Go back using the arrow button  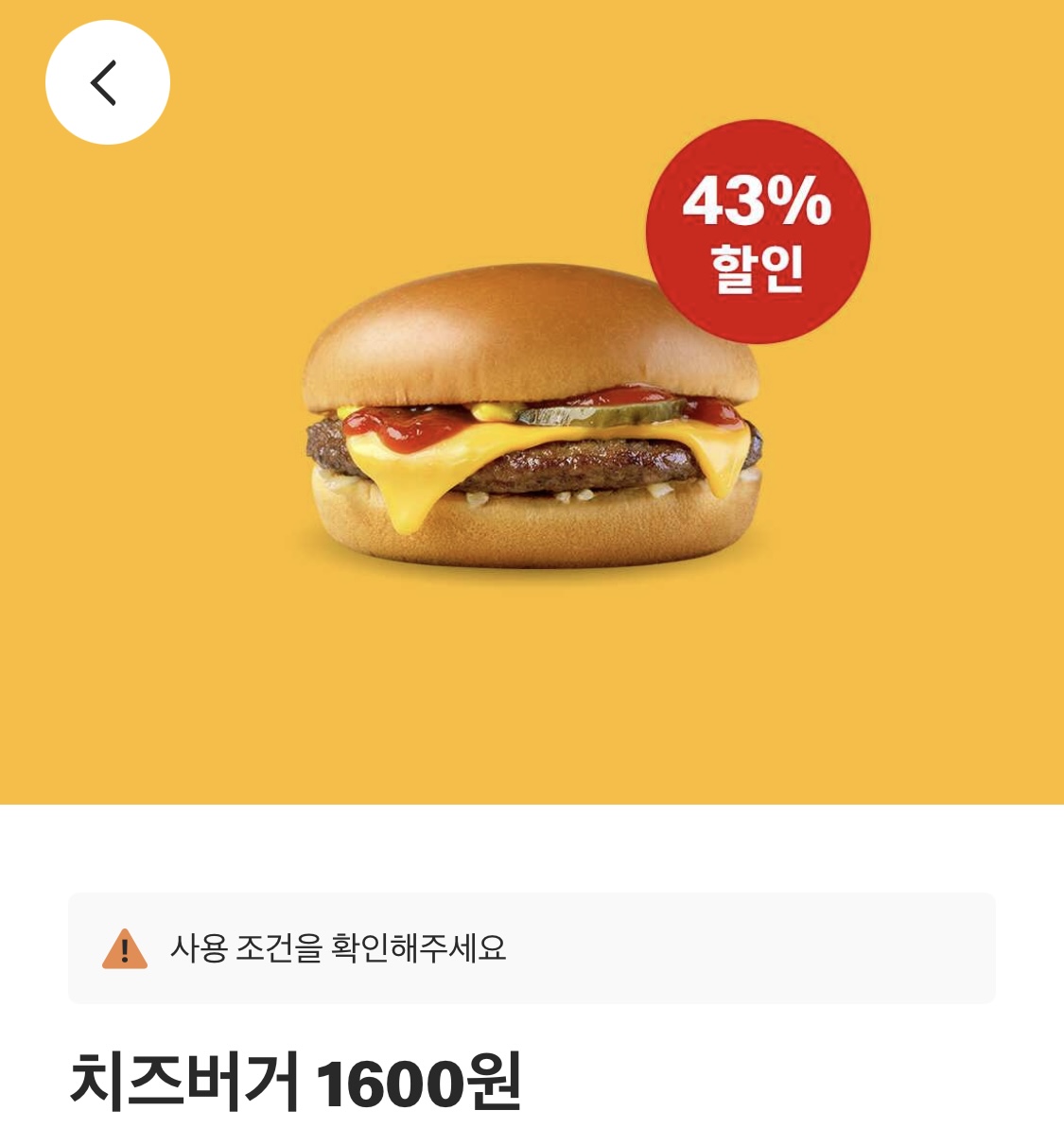click(x=107, y=82)
